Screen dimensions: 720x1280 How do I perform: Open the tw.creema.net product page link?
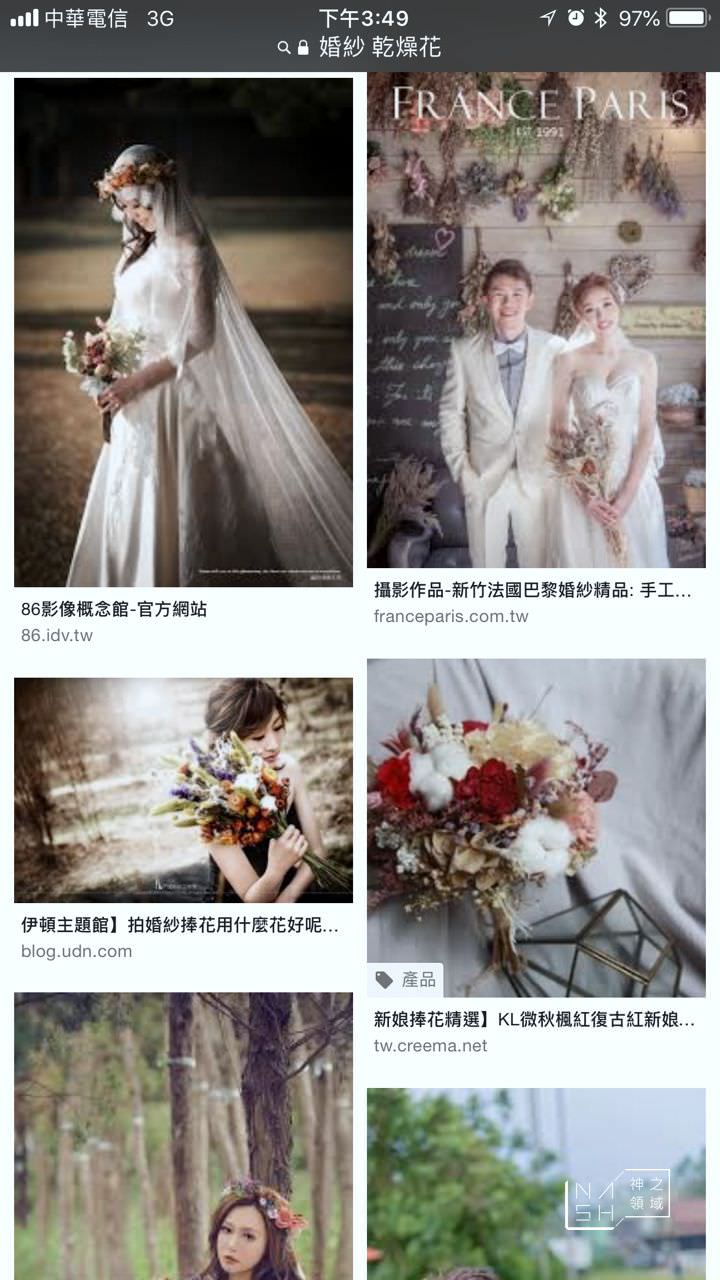click(430, 1045)
